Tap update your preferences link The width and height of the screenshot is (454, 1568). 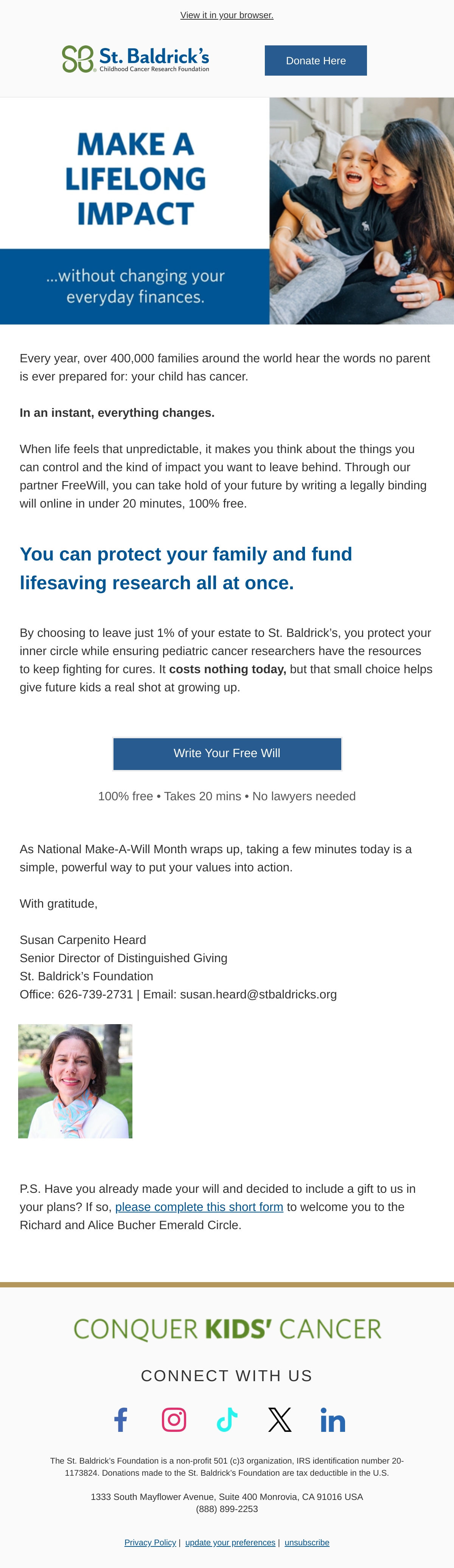point(230,1542)
